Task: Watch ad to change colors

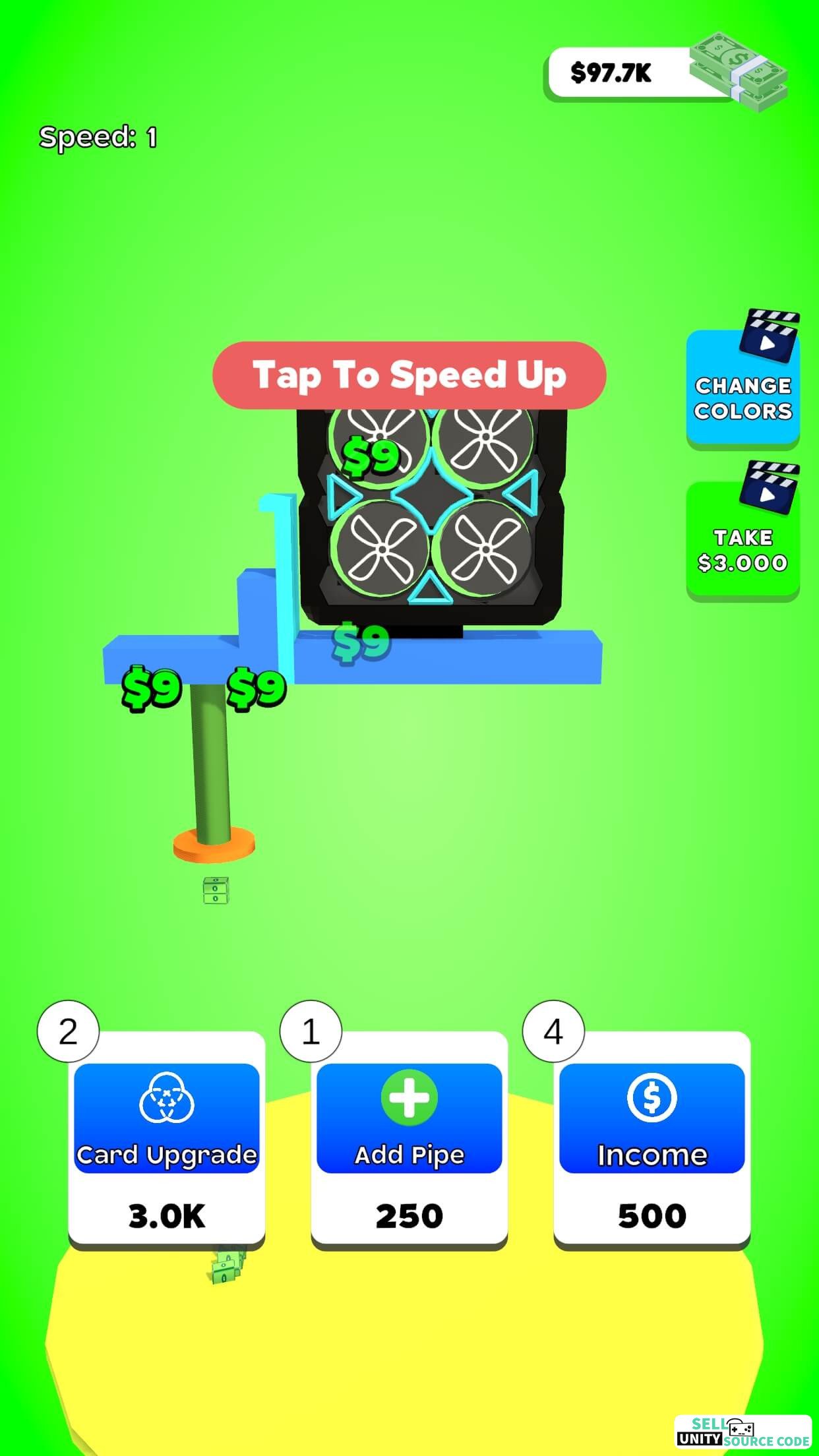Action: (x=743, y=388)
